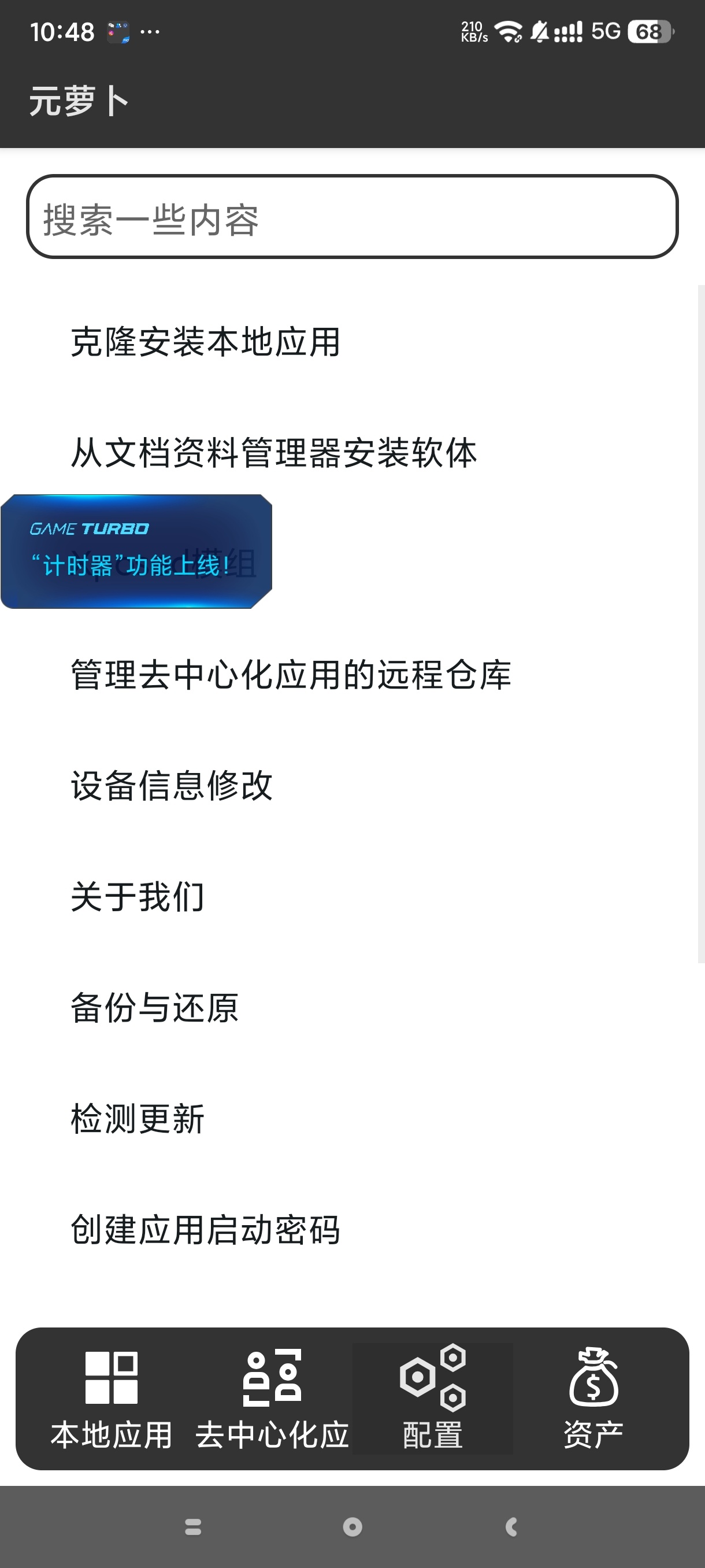The image size is (705, 1568).
Task: Select 检测更新 to check updates
Action: point(138,1119)
